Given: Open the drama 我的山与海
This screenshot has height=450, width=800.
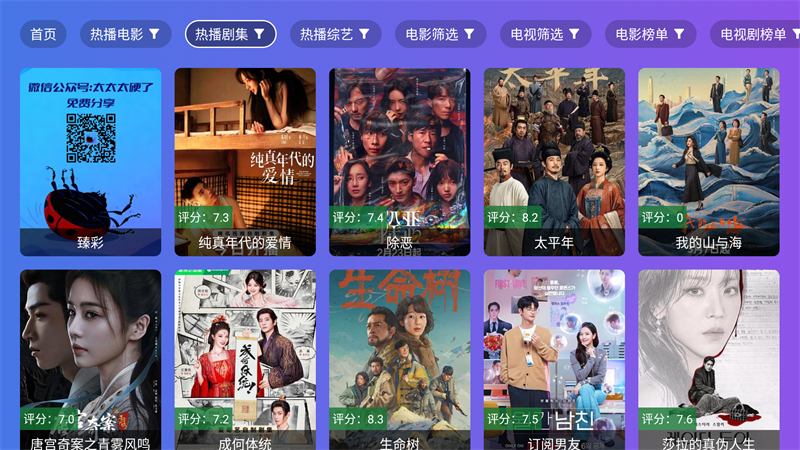Looking at the screenshot, I should click(709, 160).
